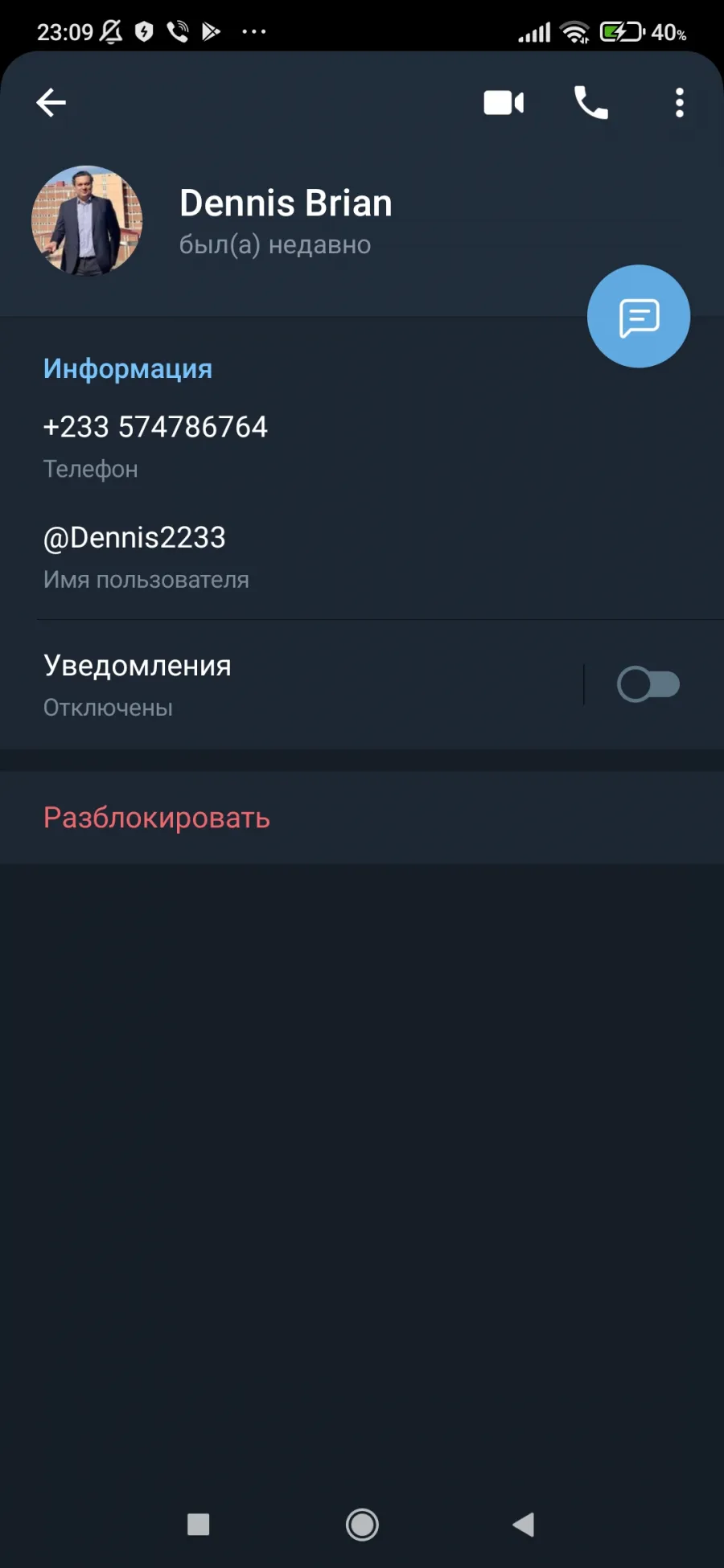
Task: Open the chat via the message button
Action: click(639, 316)
